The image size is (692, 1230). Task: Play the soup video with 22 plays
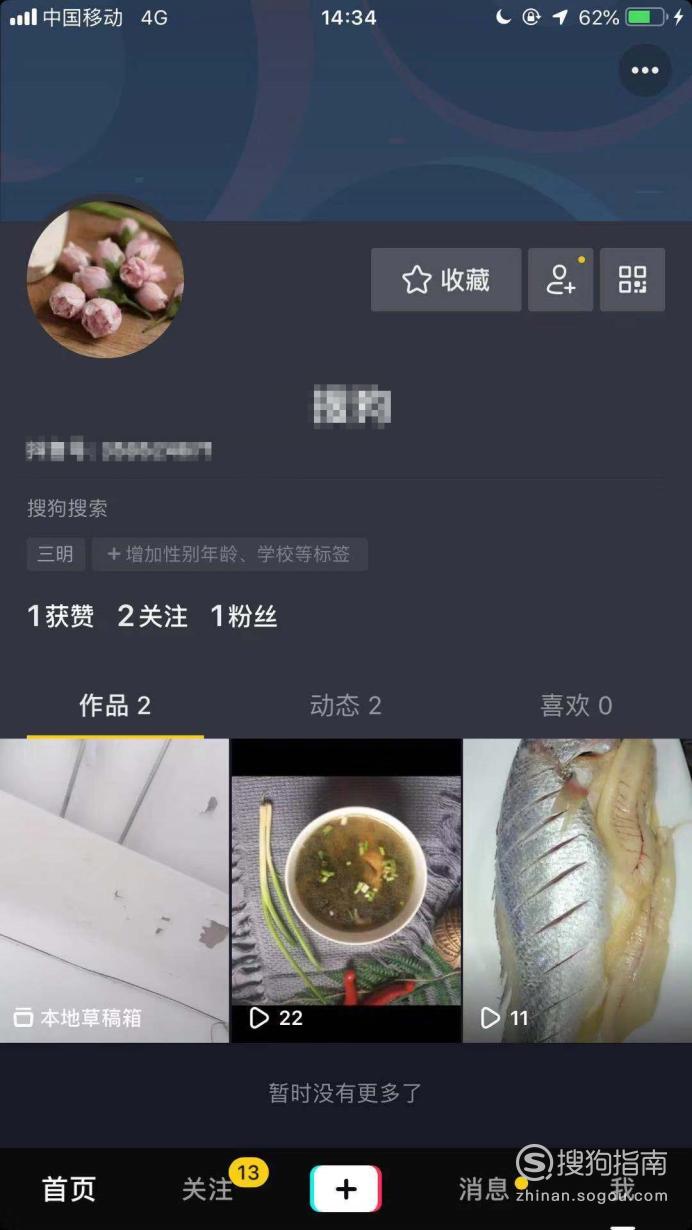click(346, 891)
